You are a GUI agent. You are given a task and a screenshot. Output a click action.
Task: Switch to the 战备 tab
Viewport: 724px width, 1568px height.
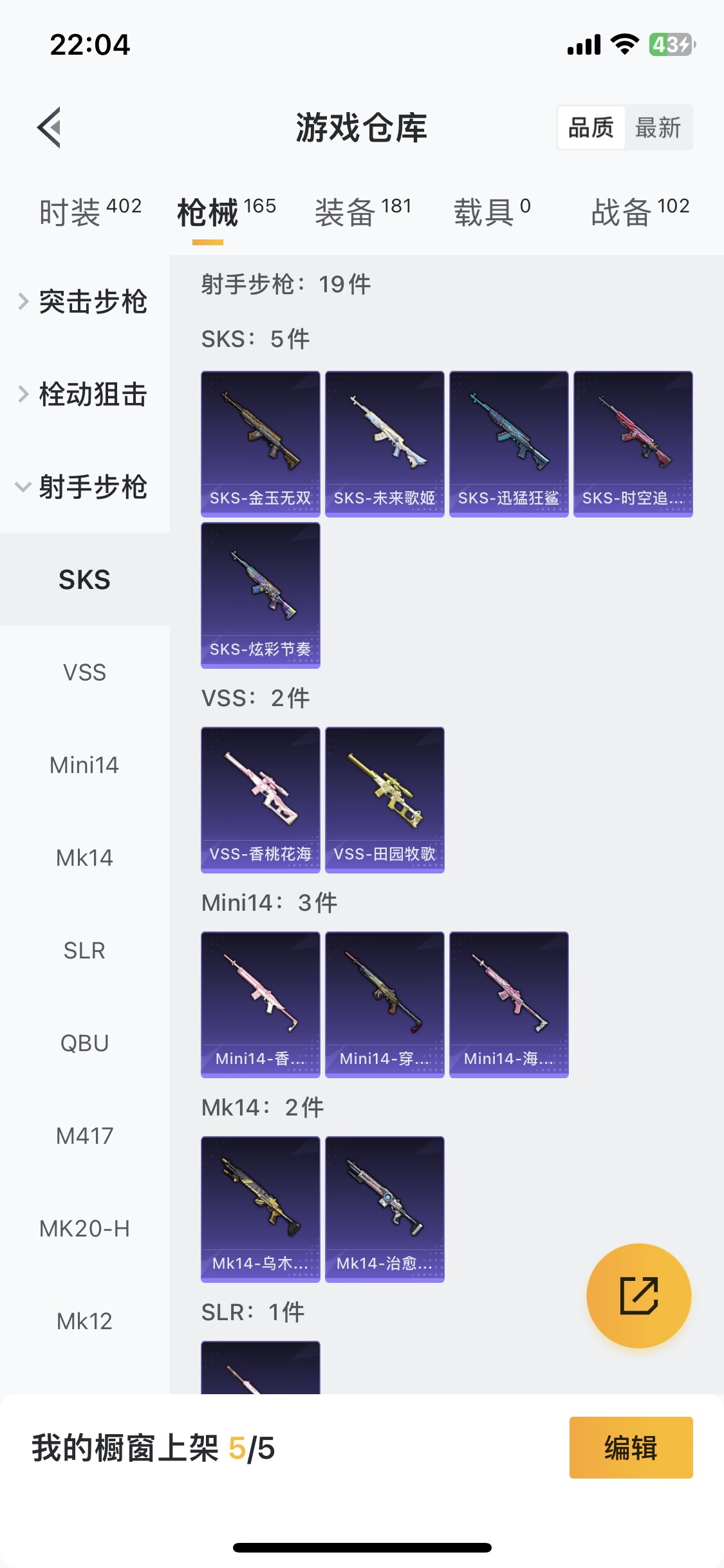640,212
